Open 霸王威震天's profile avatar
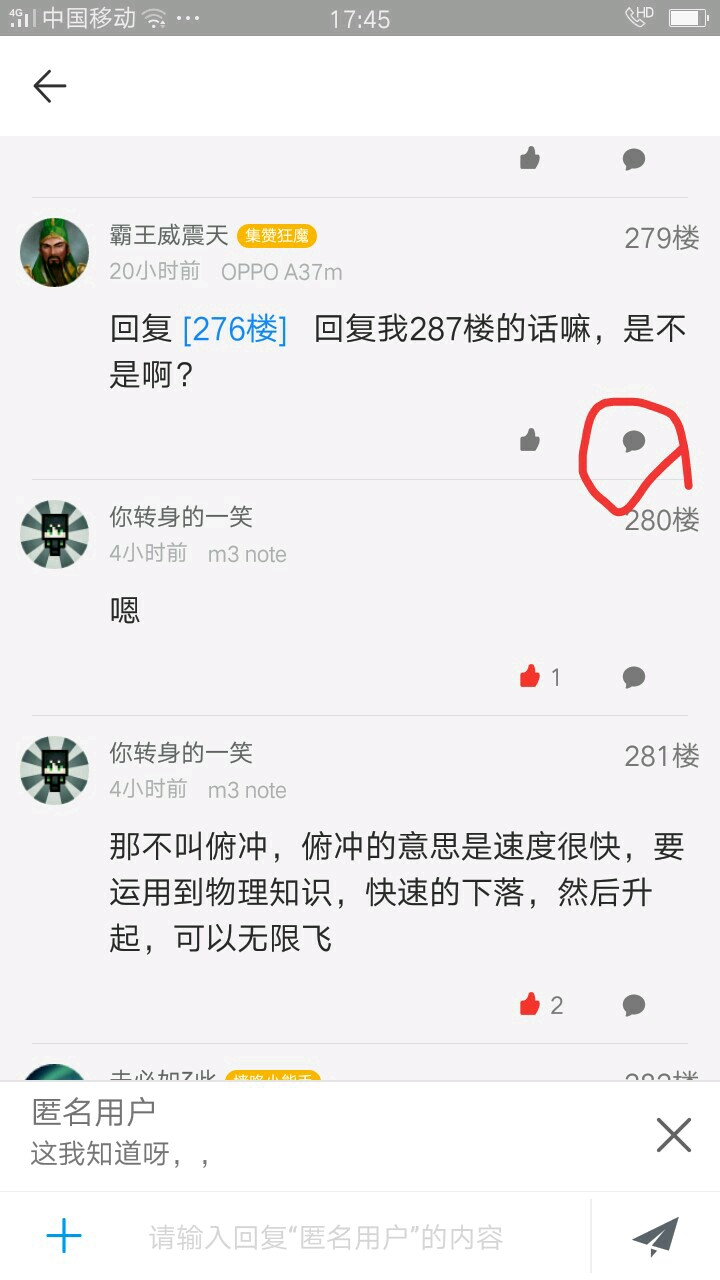This screenshot has width=720, height=1280. click(55, 253)
